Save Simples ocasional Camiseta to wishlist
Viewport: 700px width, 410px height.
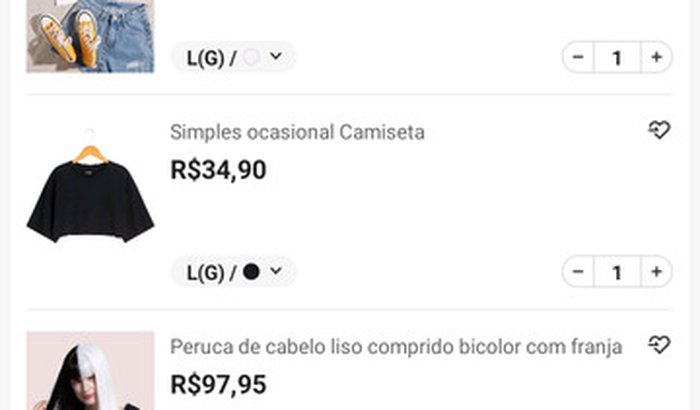pos(659,130)
